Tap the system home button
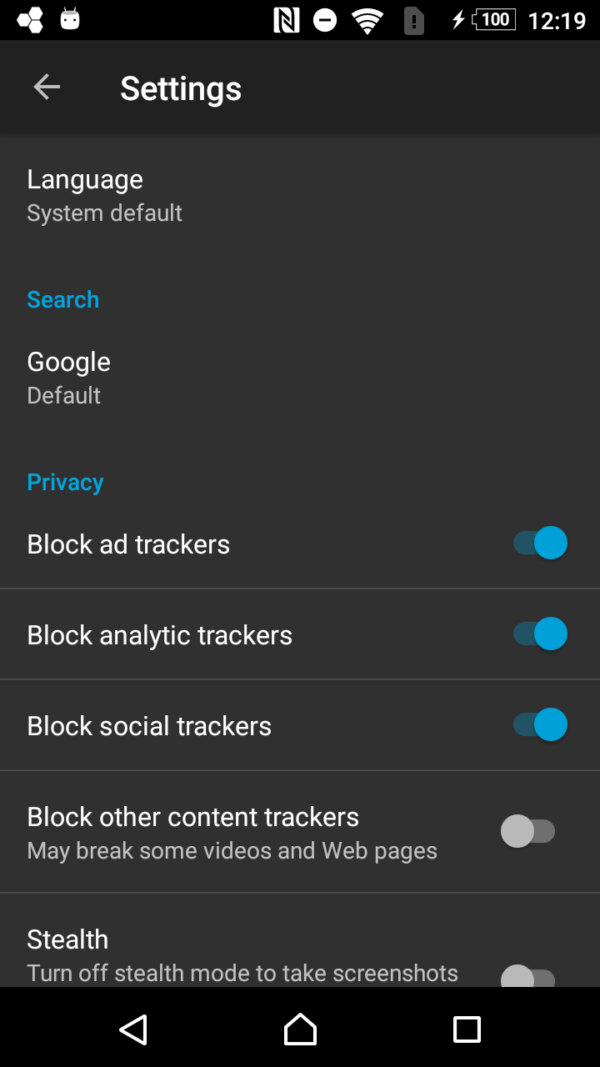Viewport: 600px width, 1067px height. 300,1029
